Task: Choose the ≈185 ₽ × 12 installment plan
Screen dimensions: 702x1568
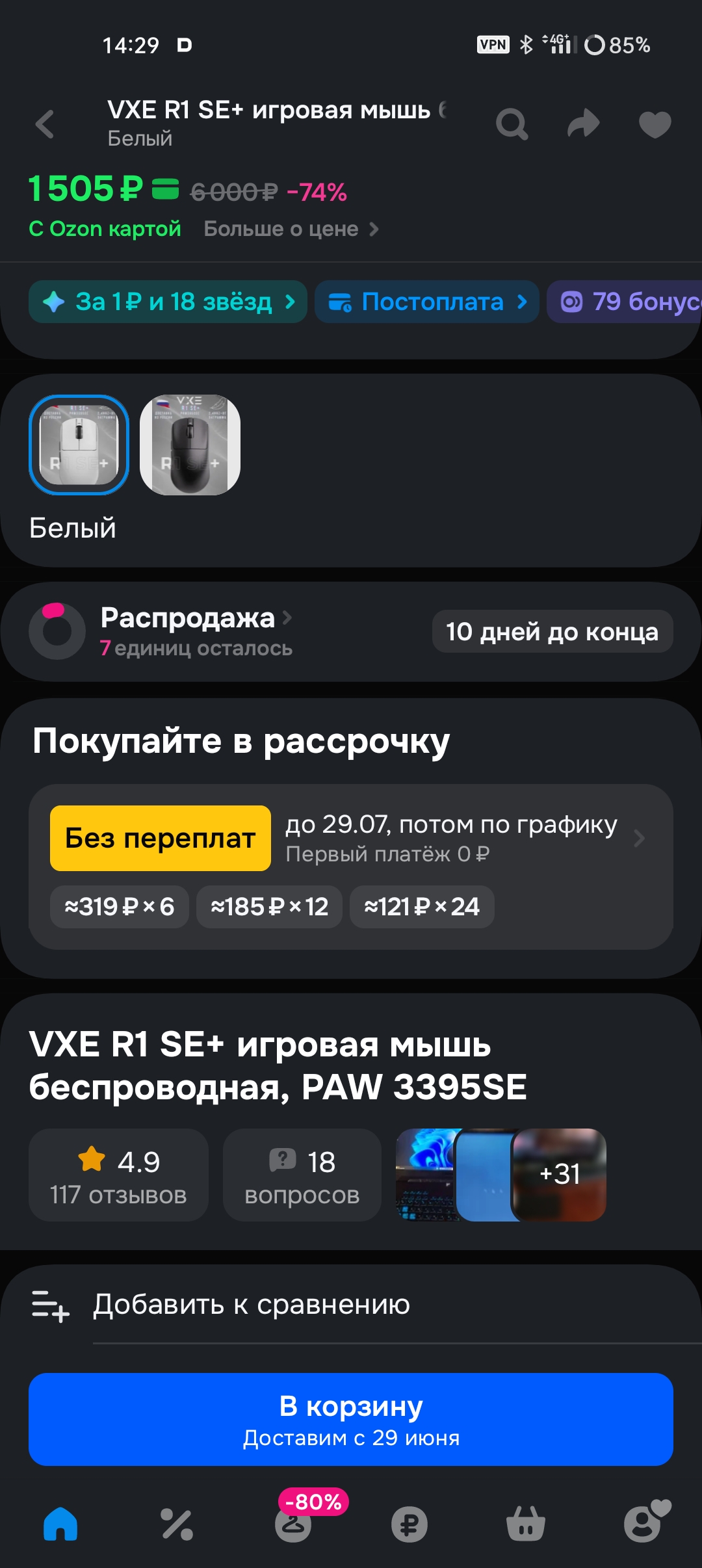Action: point(269,907)
